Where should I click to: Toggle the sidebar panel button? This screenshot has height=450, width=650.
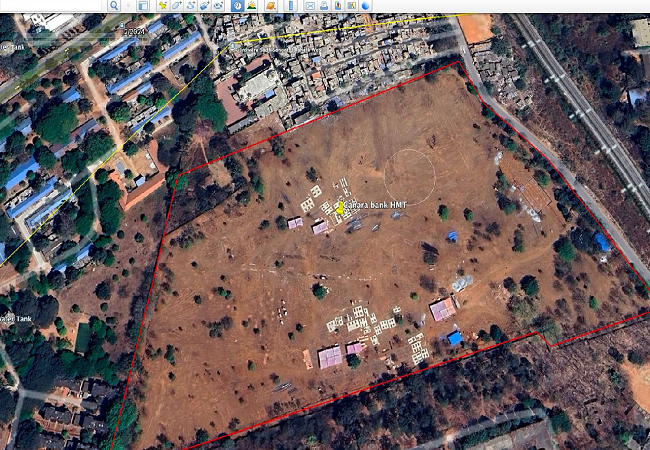tap(143, 6)
